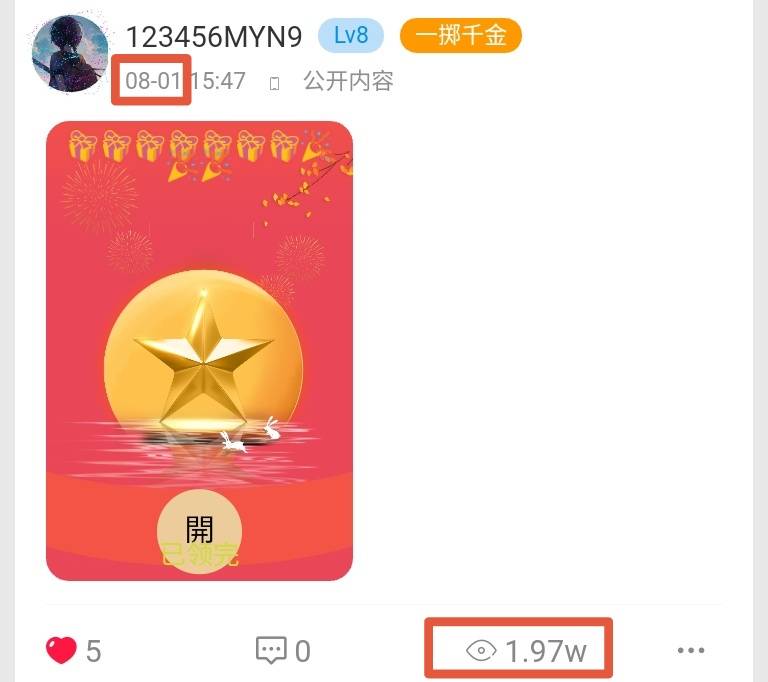Tap the 一掷千金 badge
Image resolution: width=768 pixels, height=682 pixels.
(x=460, y=37)
